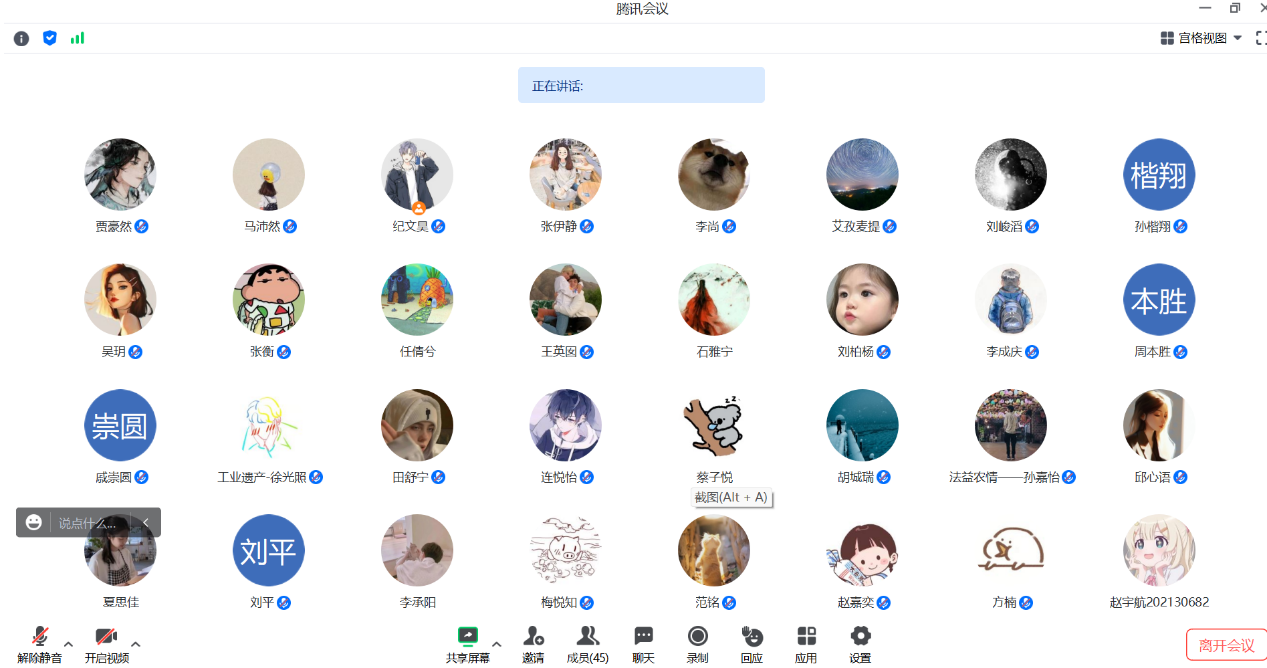Viewport: 1267px width, 668px height.
Task: Expand audio options arrow beside 解除静音
Action: tap(68, 643)
